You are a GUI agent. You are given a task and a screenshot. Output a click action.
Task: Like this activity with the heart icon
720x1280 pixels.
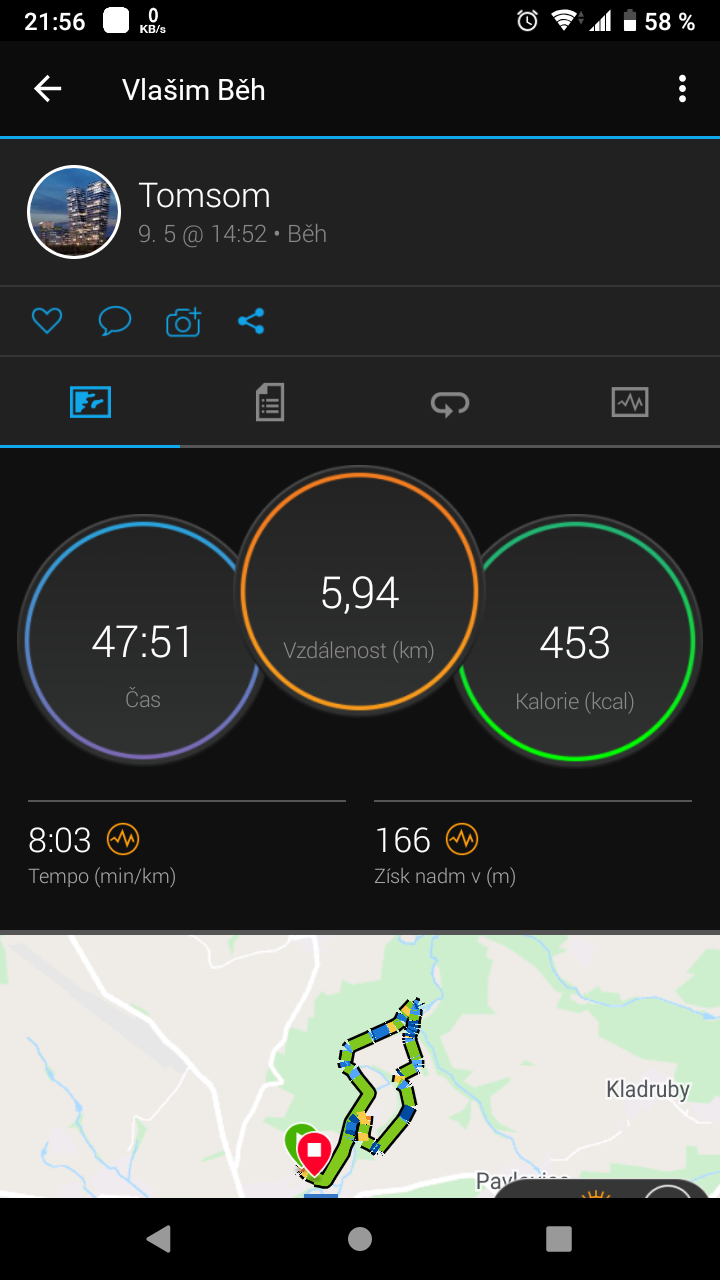pyautogui.click(x=47, y=321)
